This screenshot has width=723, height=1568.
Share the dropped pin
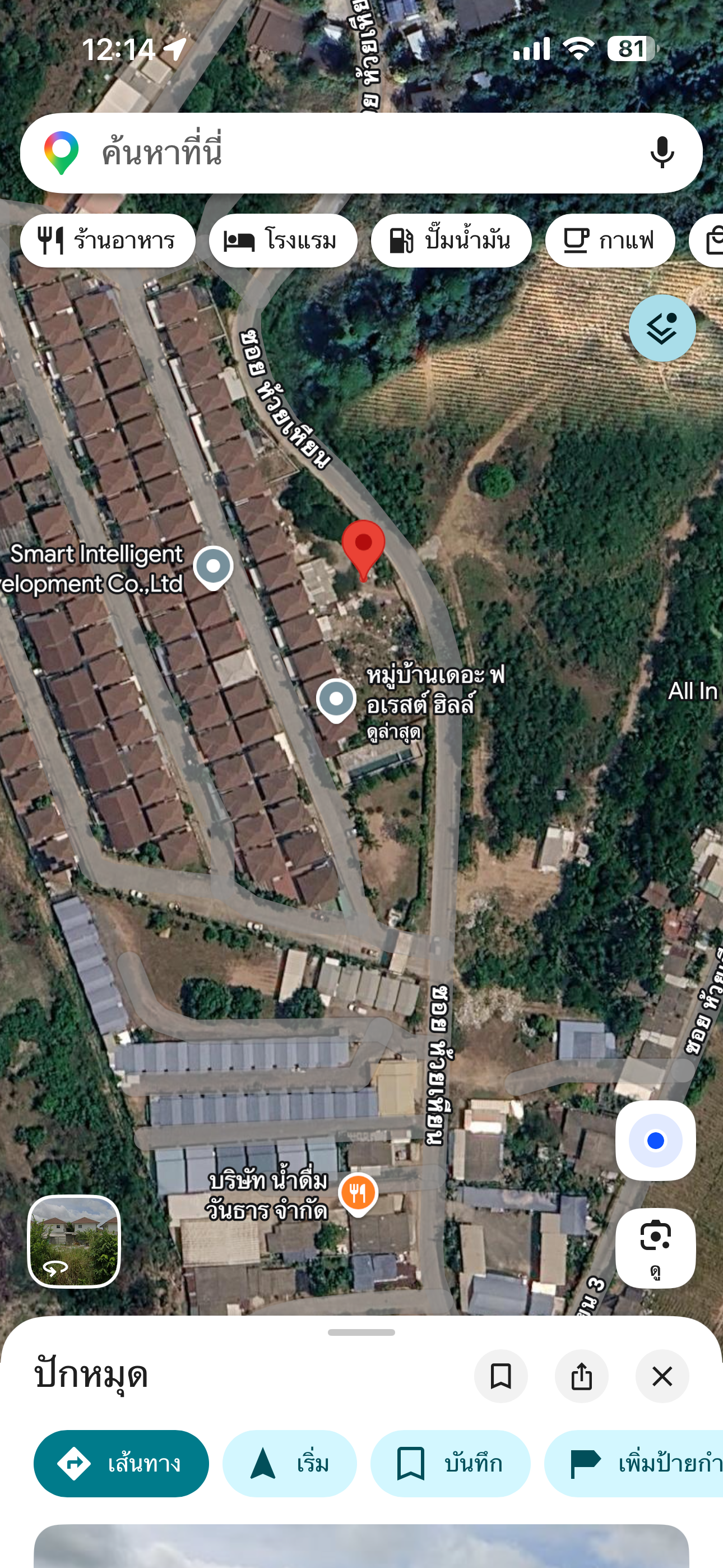pos(581,1376)
